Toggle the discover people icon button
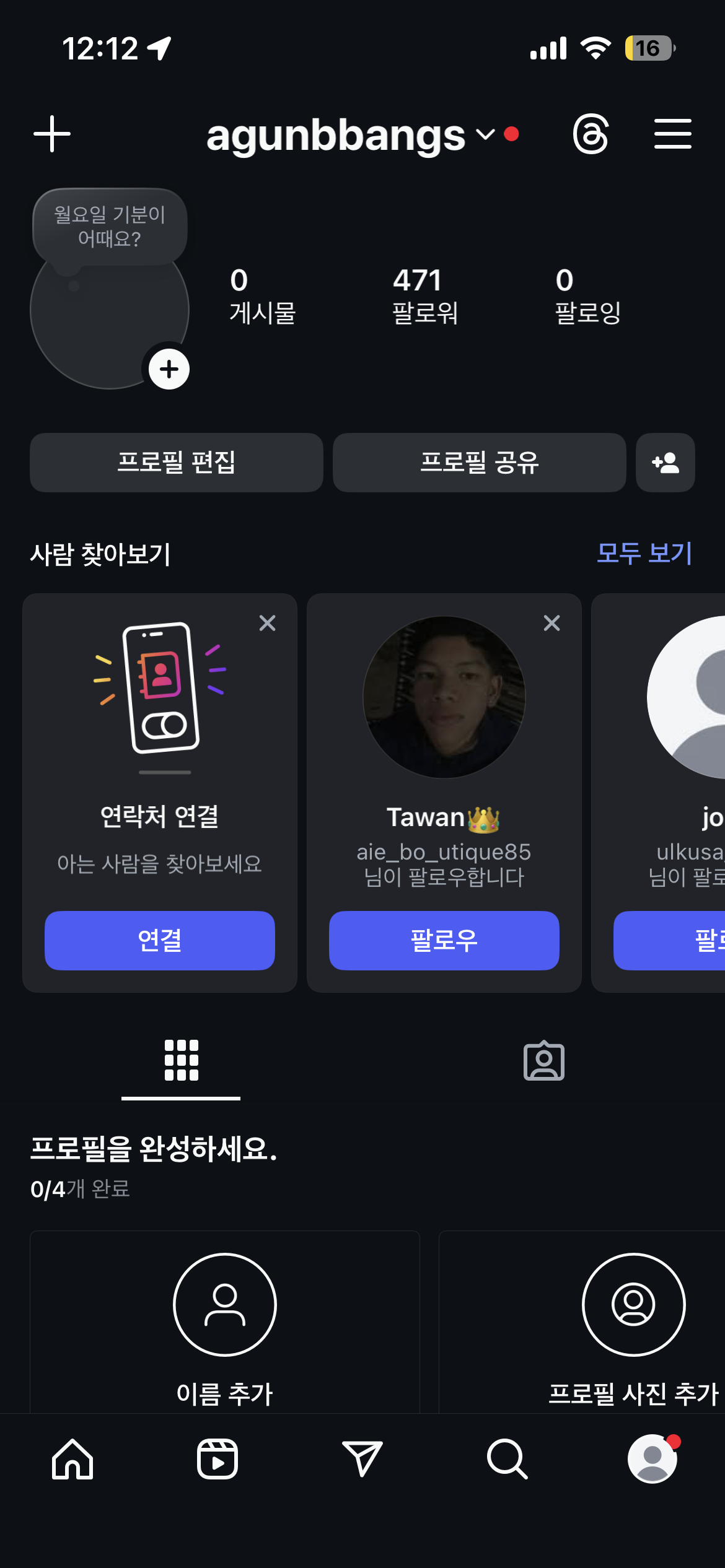The width and height of the screenshot is (725, 1568). [665, 463]
